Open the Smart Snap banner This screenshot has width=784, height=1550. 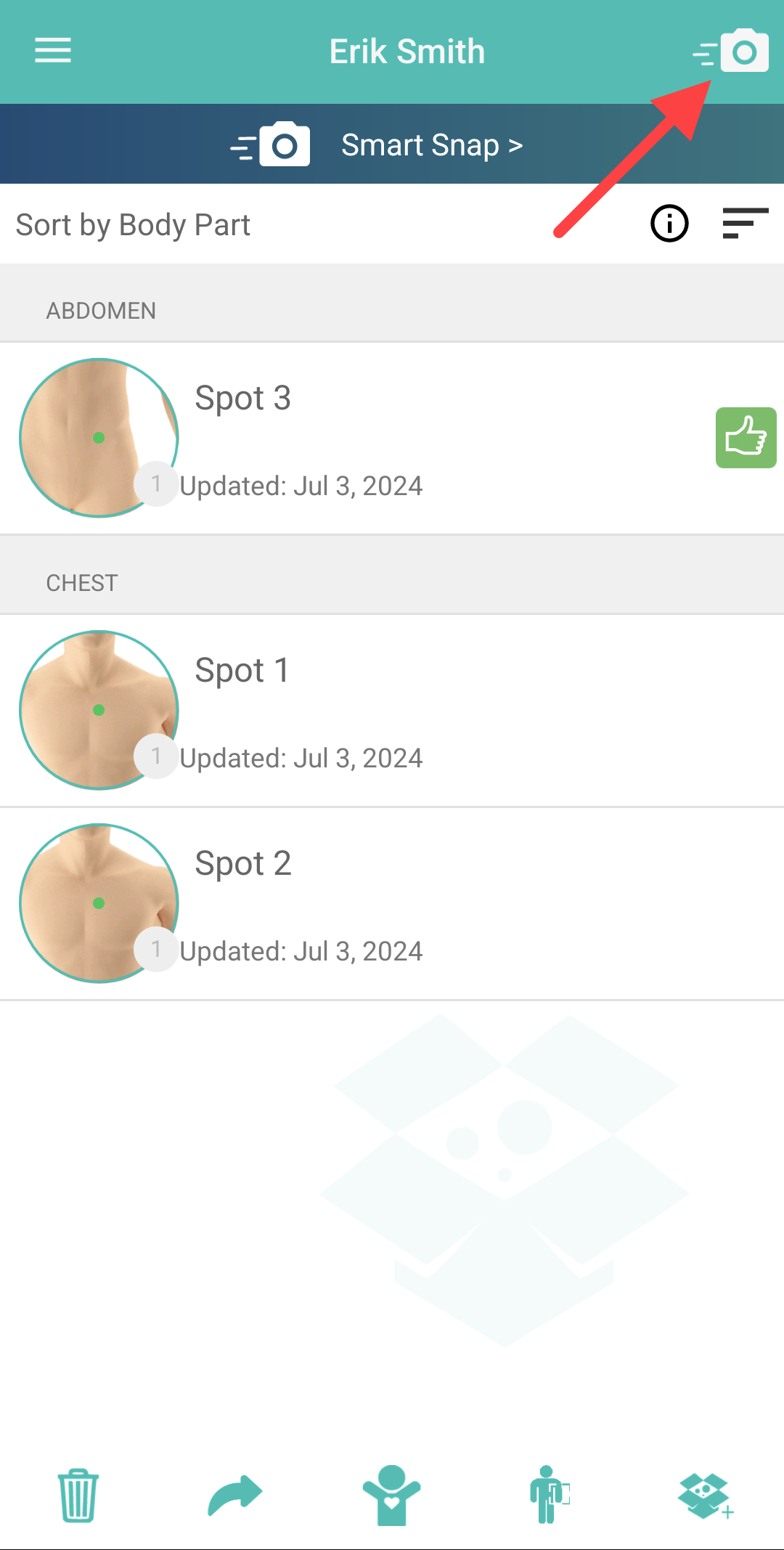[392, 144]
